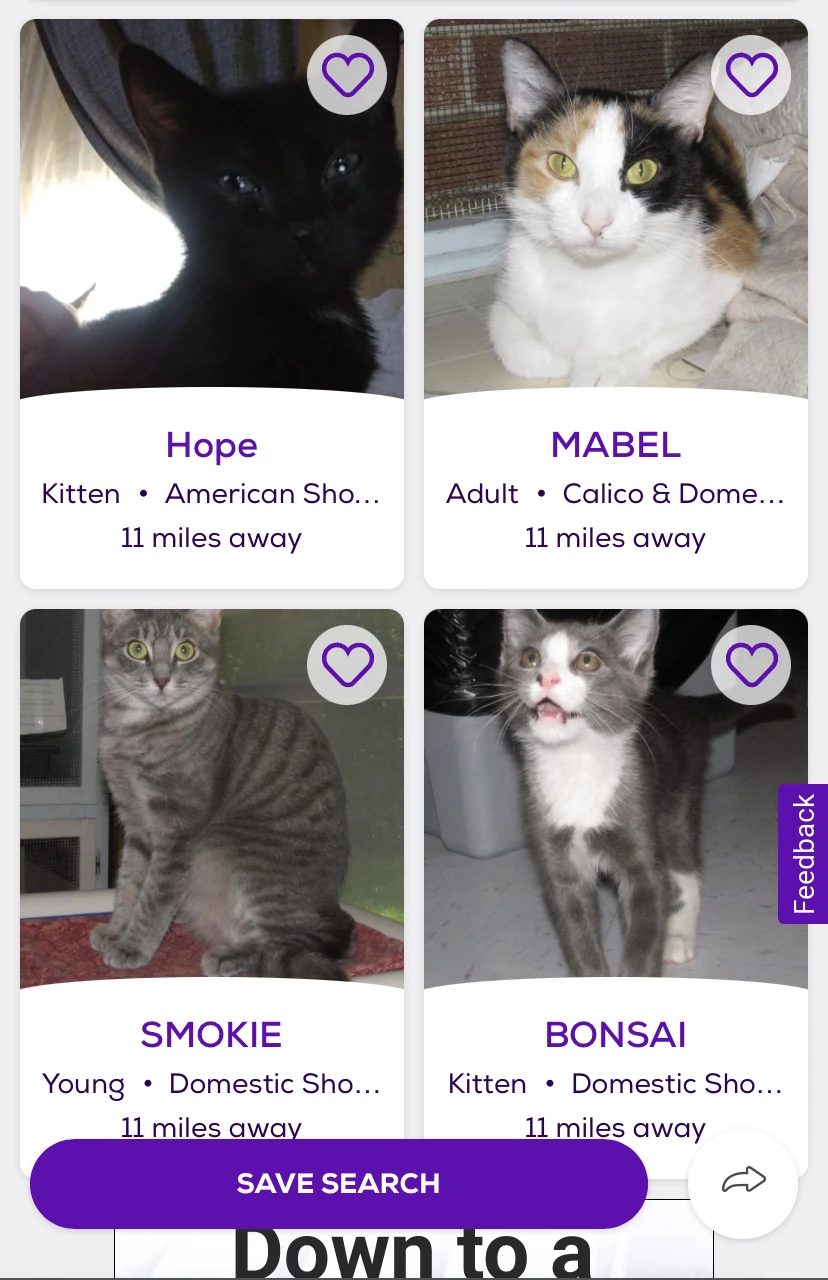The width and height of the screenshot is (828, 1280).
Task: Expand Hope's truncated breed description
Action: point(272,493)
